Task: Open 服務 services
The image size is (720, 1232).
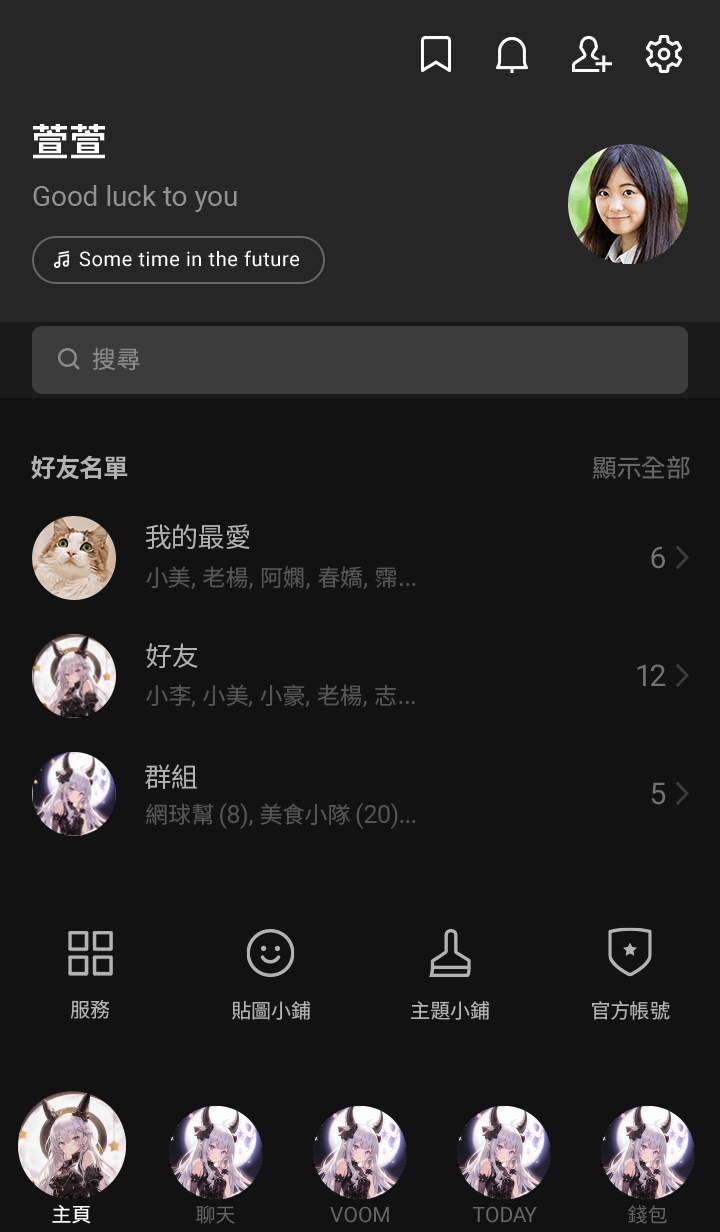Action: 90,973
